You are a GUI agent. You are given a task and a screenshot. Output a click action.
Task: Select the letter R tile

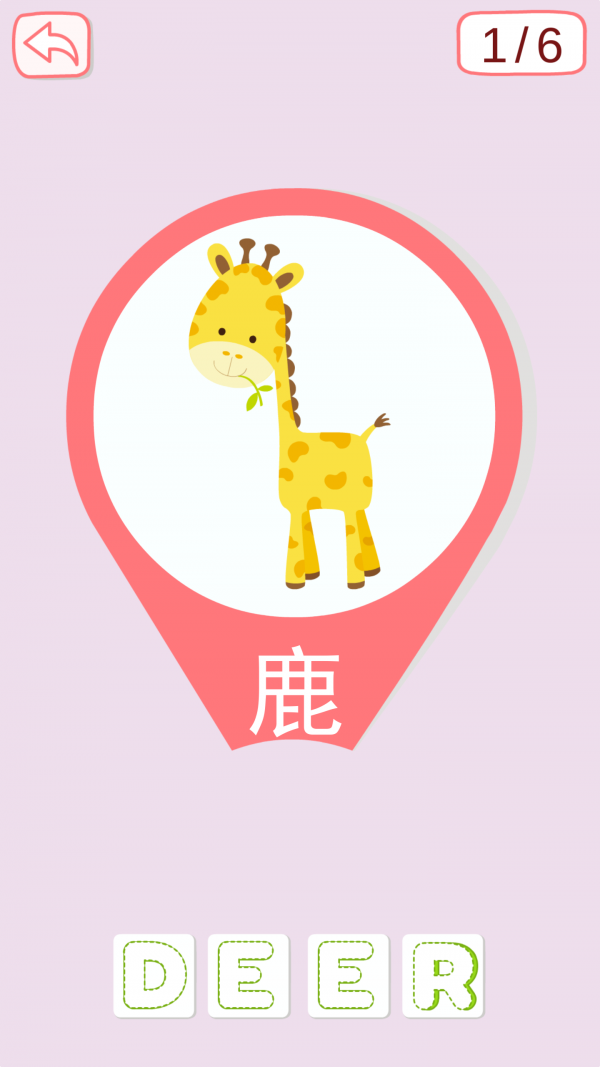coord(443,975)
